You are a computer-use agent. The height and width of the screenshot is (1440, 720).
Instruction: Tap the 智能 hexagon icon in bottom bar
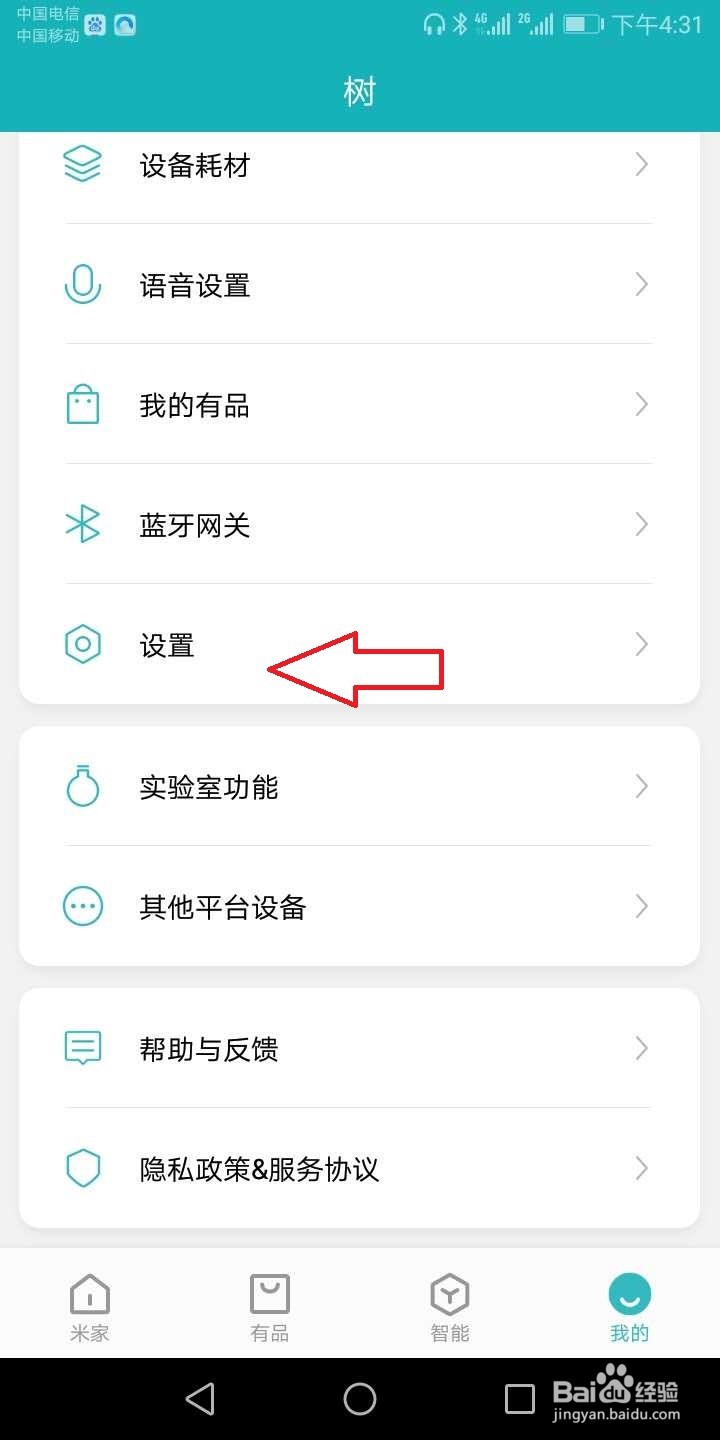pos(449,1291)
